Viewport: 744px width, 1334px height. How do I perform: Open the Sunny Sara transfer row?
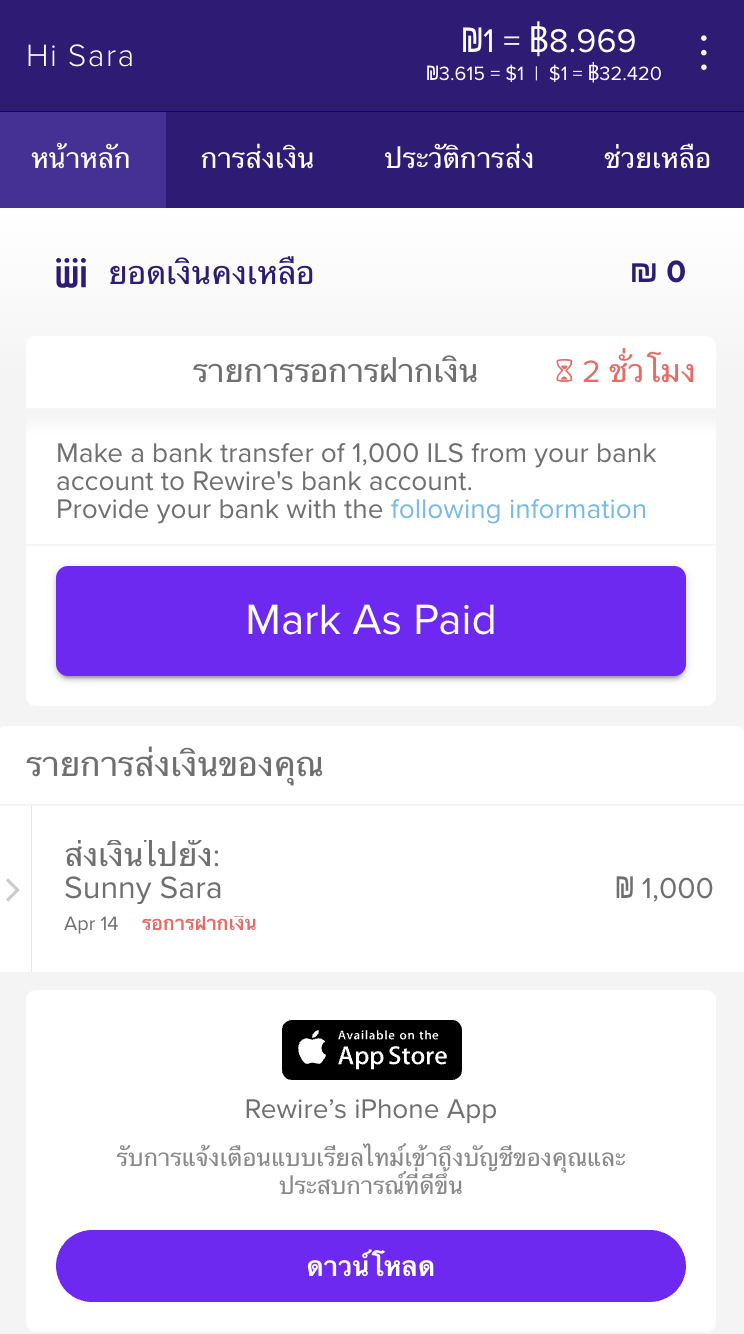click(x=372, y=889)
